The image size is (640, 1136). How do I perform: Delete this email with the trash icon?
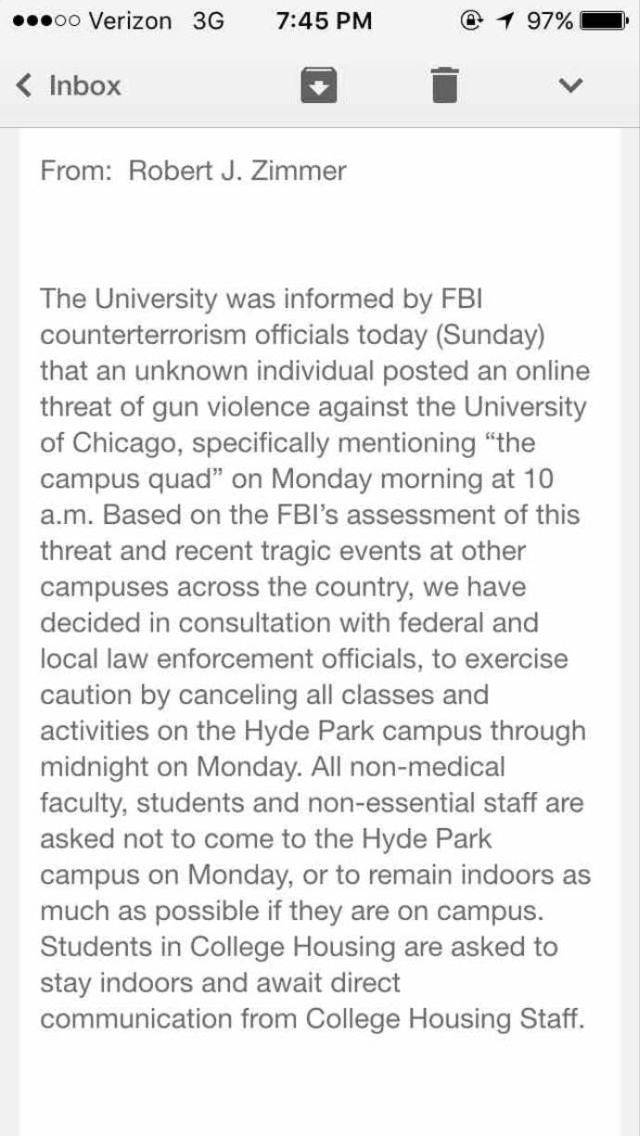click(x=445, y=86)
